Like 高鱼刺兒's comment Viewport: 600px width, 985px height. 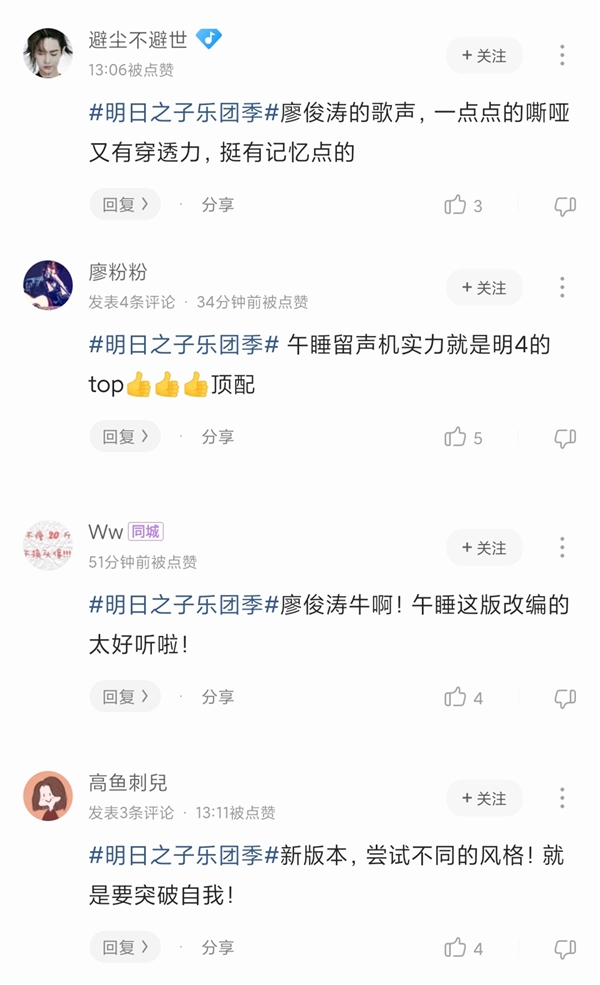pos(456,947)
